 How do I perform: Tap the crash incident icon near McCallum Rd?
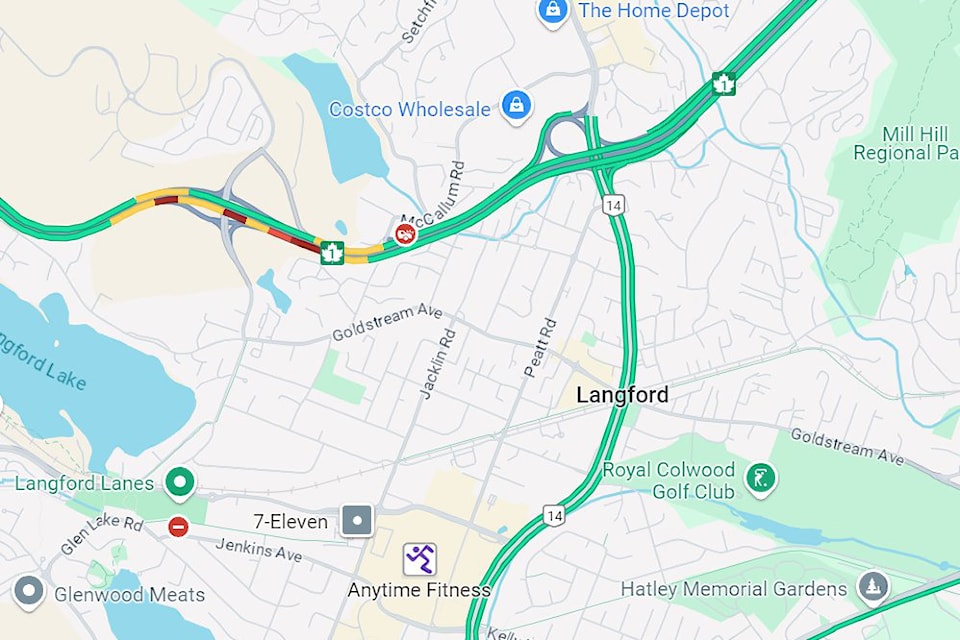405,234
